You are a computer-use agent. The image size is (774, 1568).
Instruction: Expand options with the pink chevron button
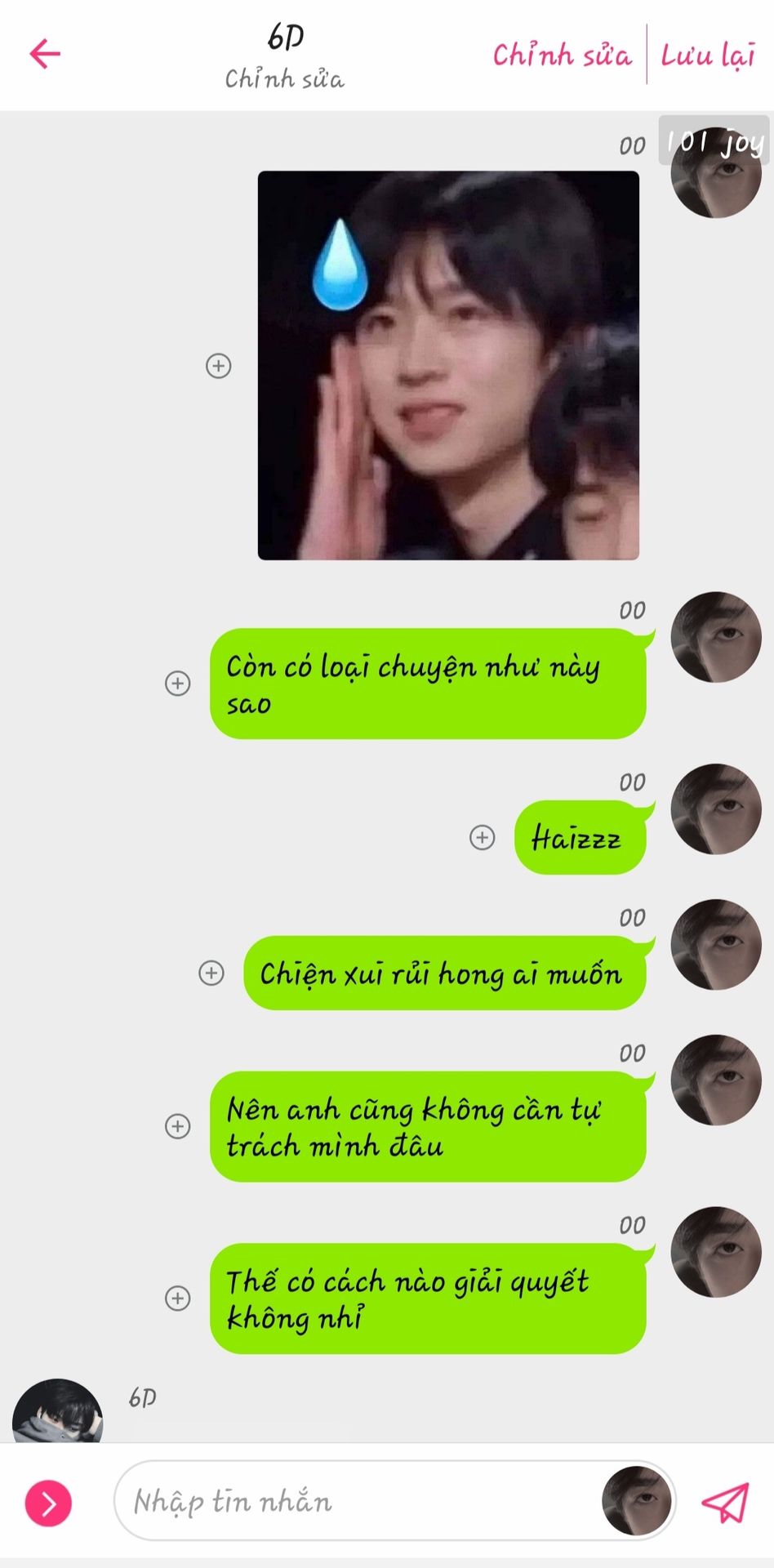(x=48, y=1503)
